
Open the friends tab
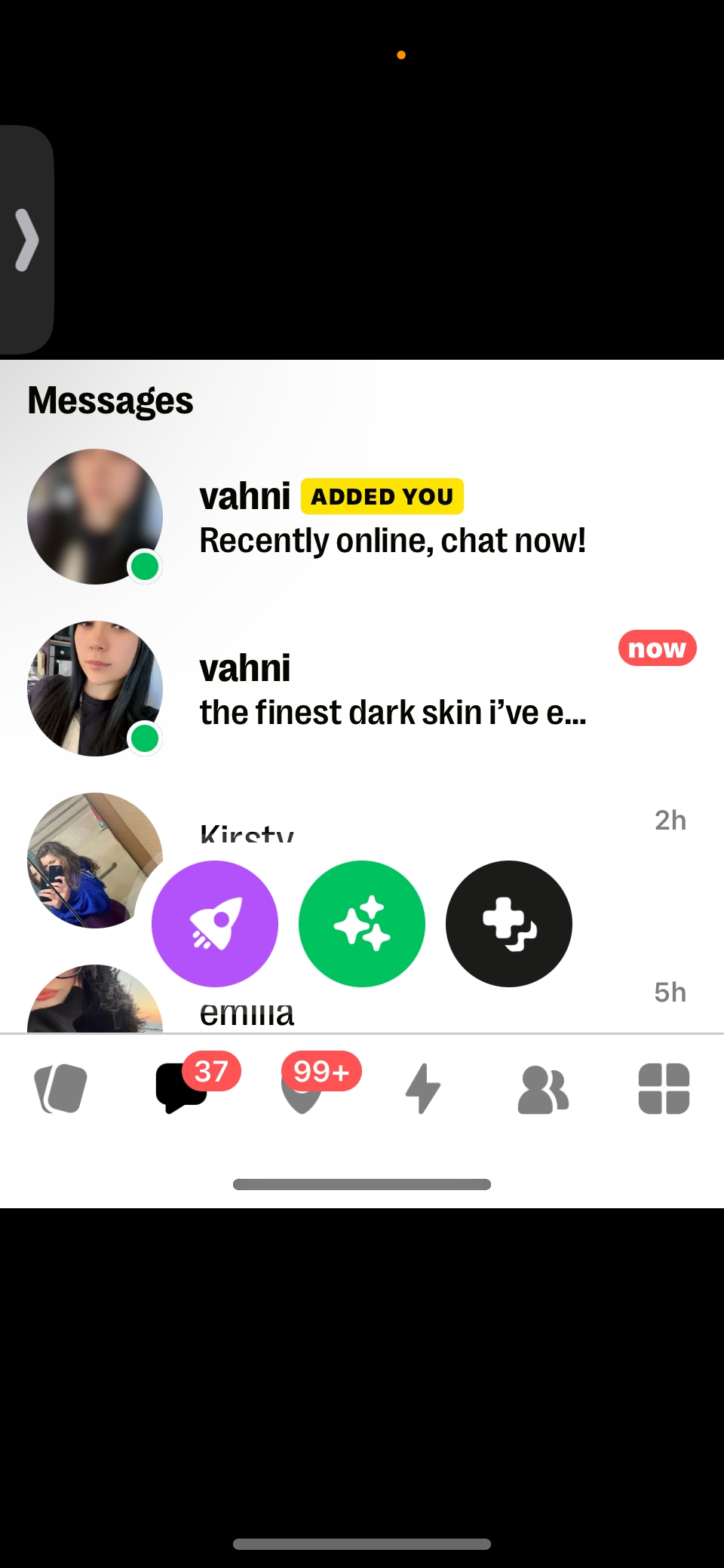pyautogui.click(x=543, y=1088)
